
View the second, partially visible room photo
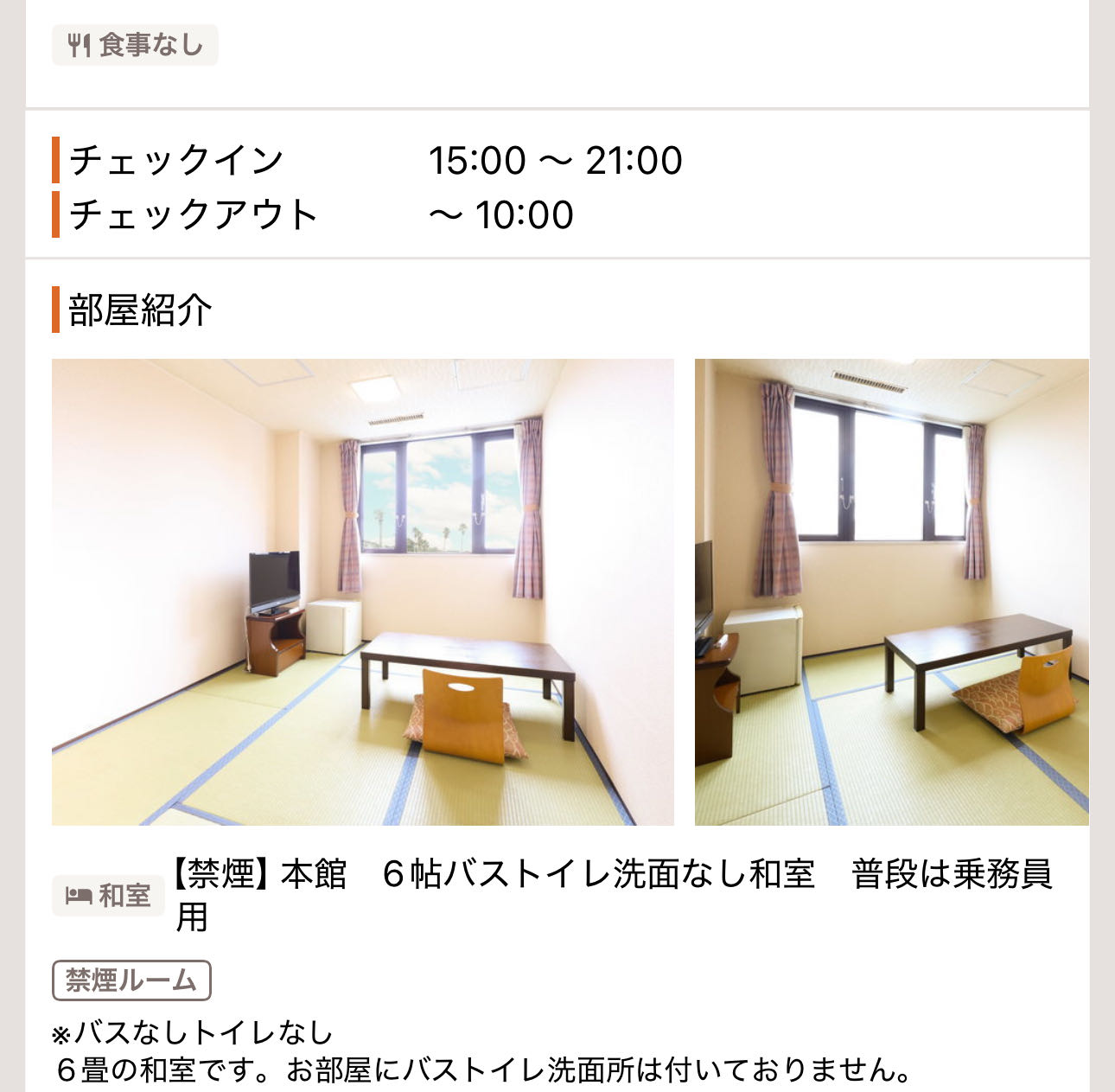(x=891, y=591)
